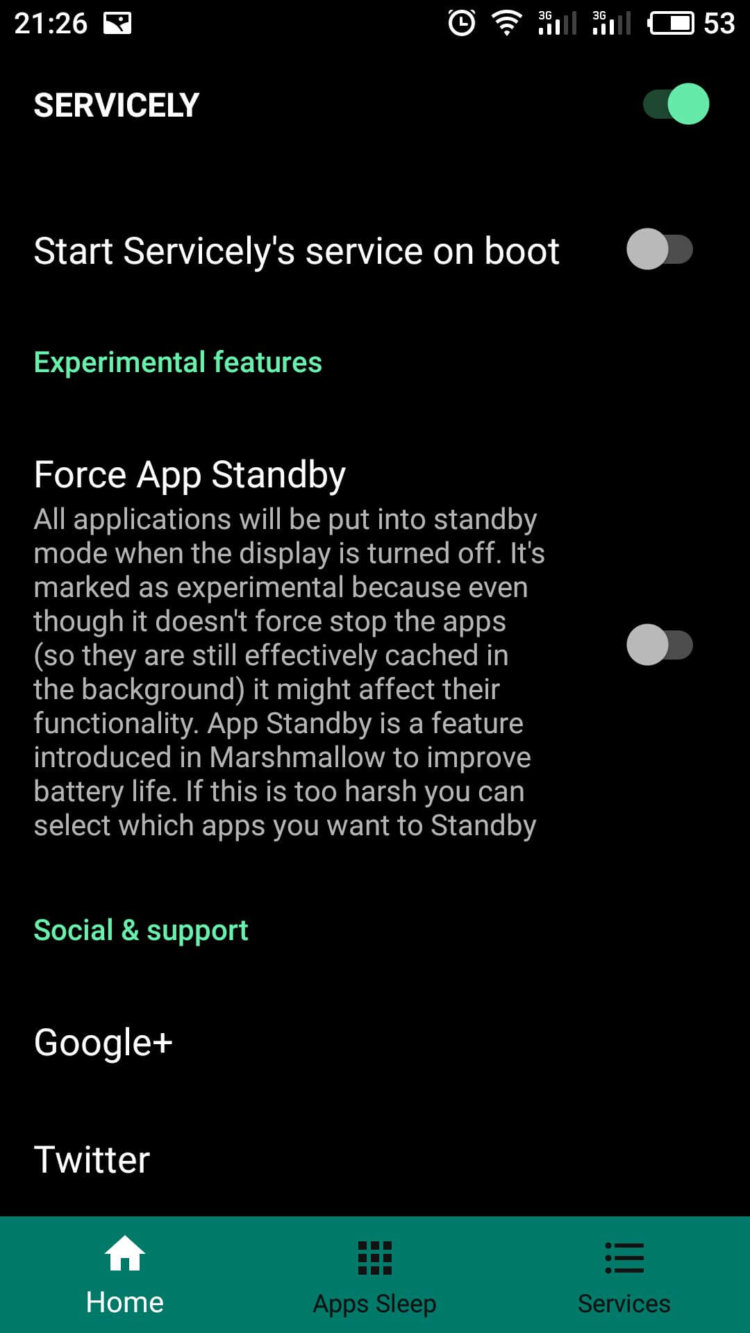Viewport: 750px width, 1333px height.
Task: Switch to the Services tab
Action: tap(624, 1275)
